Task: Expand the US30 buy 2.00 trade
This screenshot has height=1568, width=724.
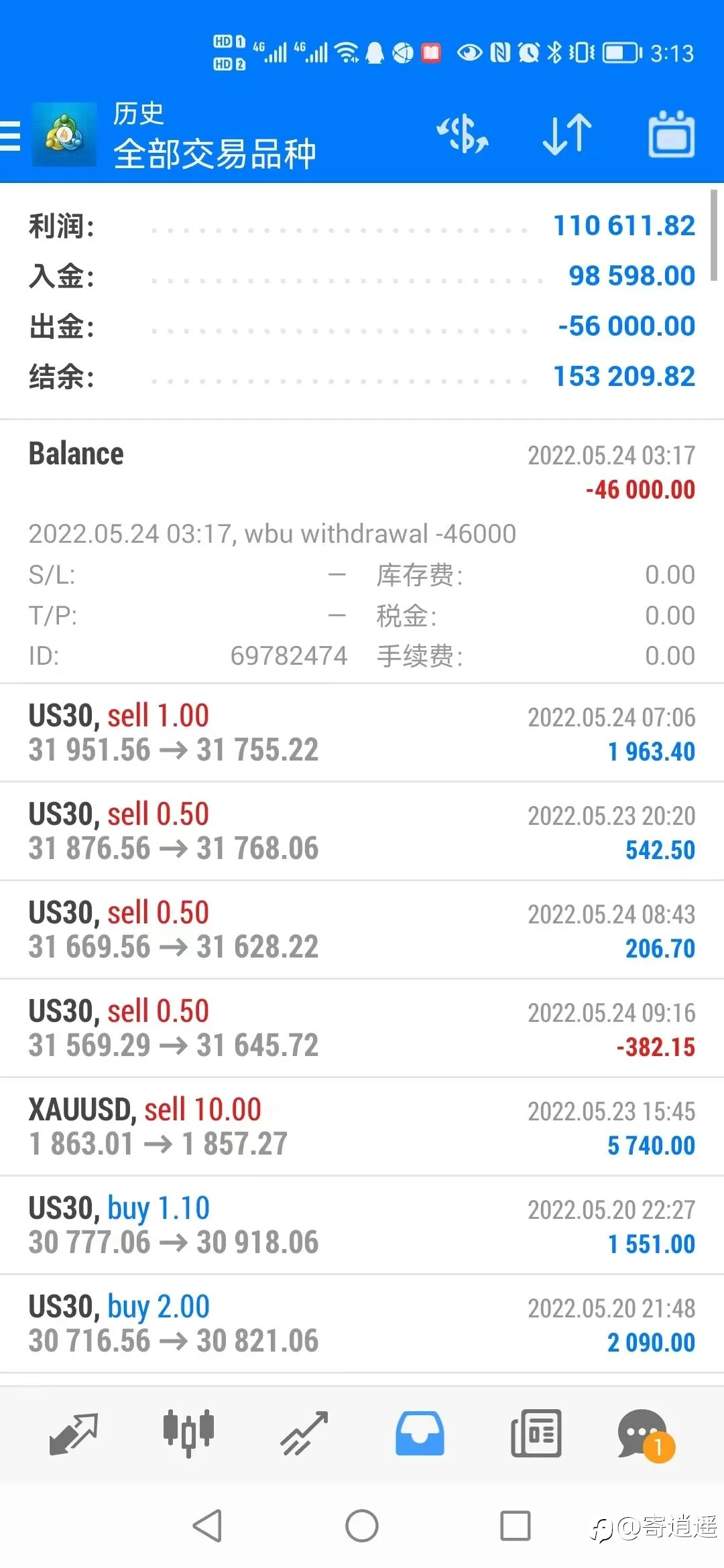Action: 362,1323
